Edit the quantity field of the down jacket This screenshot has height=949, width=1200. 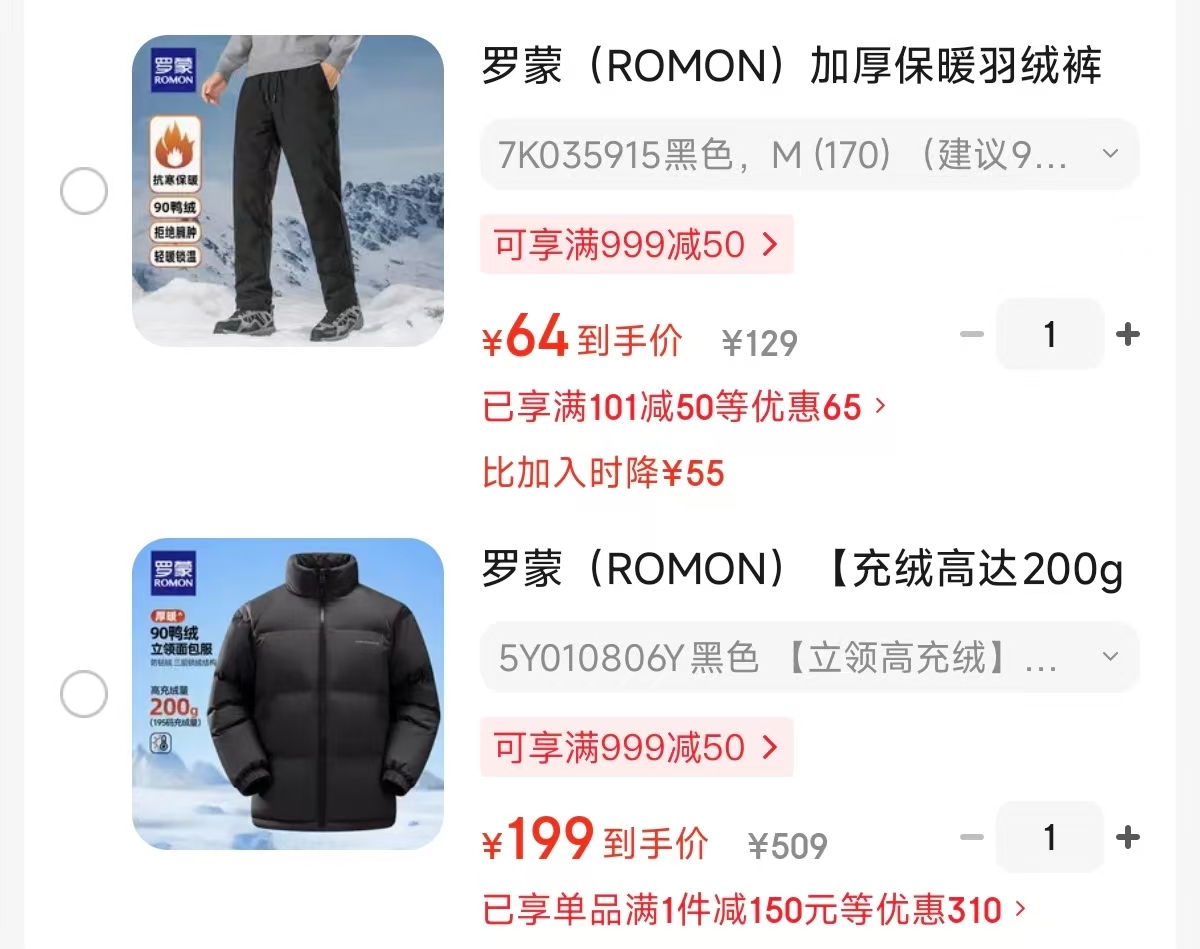[x=1050, y=838]
